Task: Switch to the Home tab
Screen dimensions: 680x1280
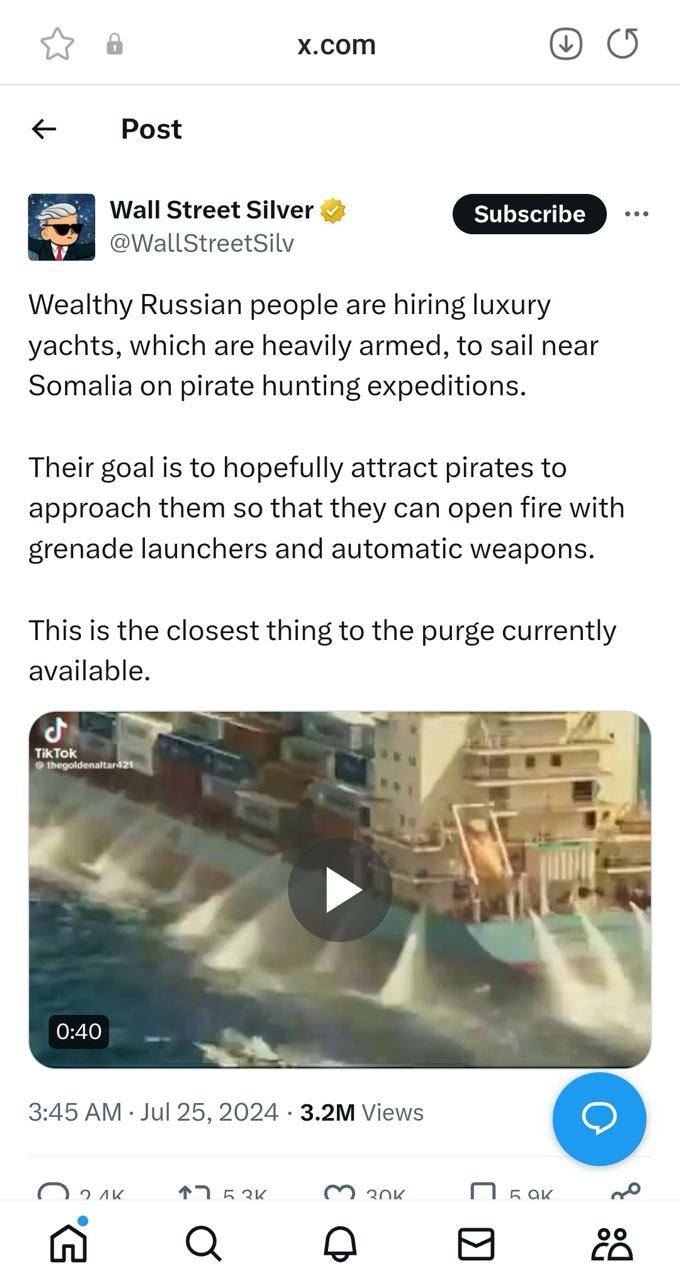Action: (x=68, y=1243)
